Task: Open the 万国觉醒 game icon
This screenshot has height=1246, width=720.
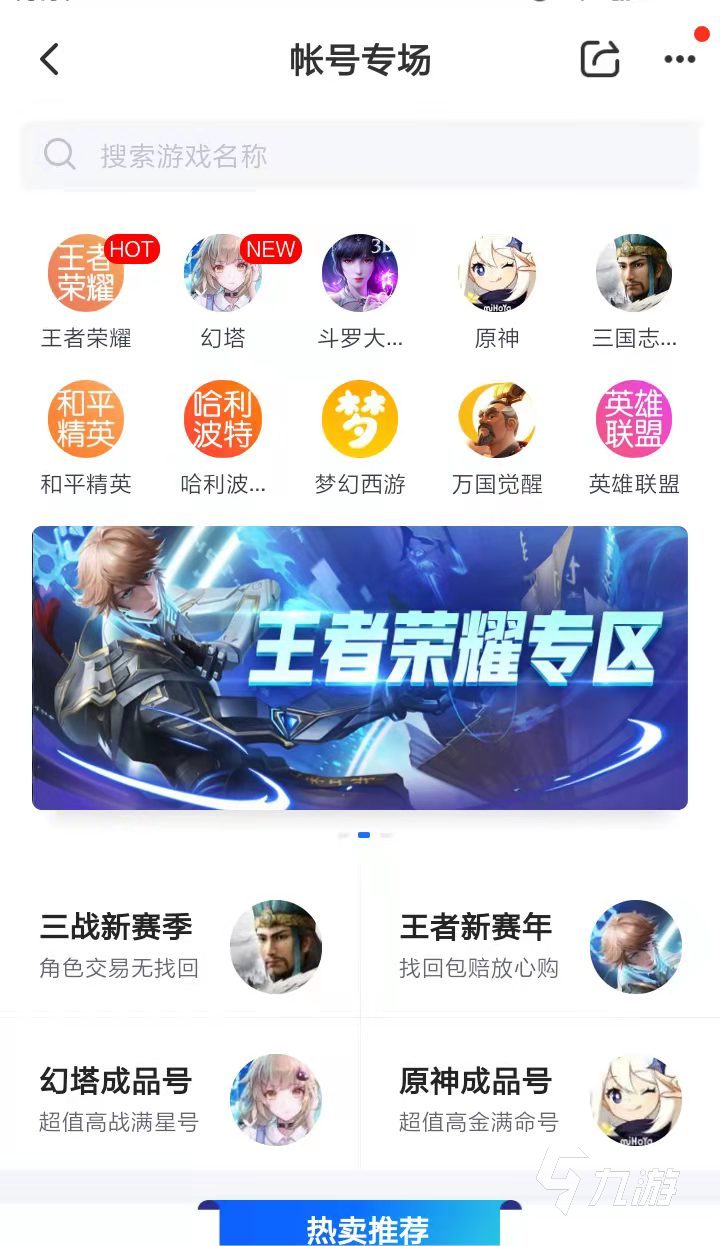Action: coord(497,418)
